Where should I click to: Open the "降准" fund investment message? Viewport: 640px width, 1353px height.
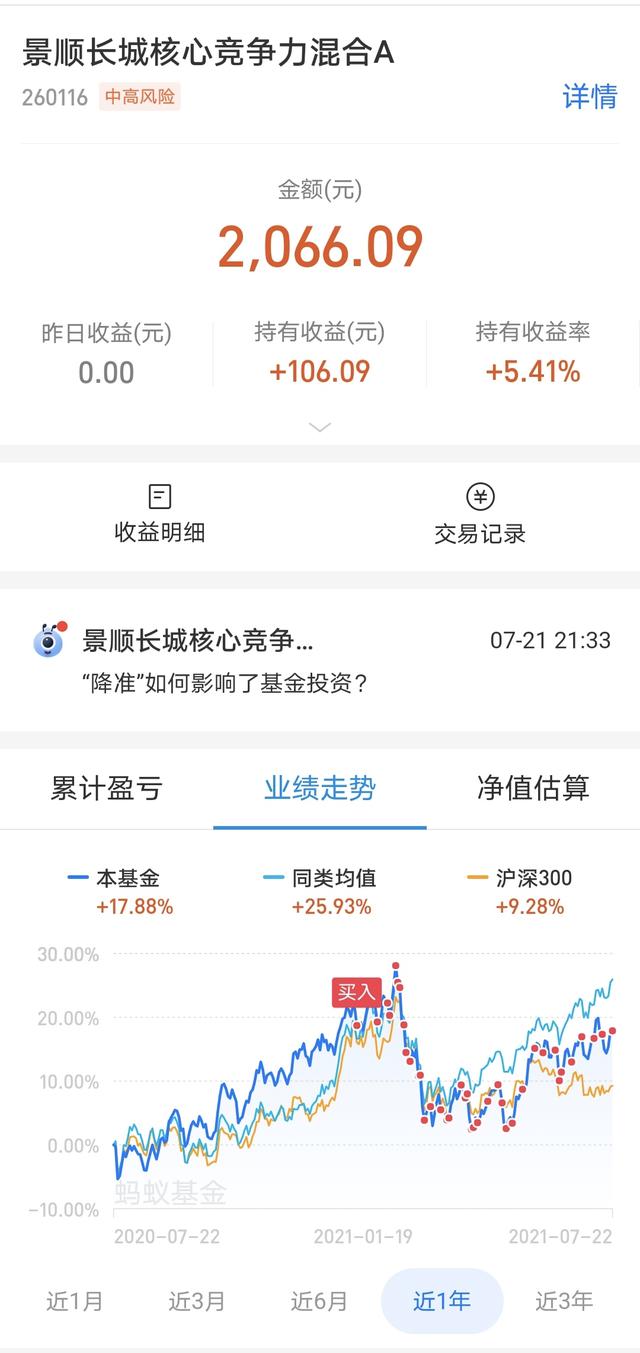coord(320,661)
